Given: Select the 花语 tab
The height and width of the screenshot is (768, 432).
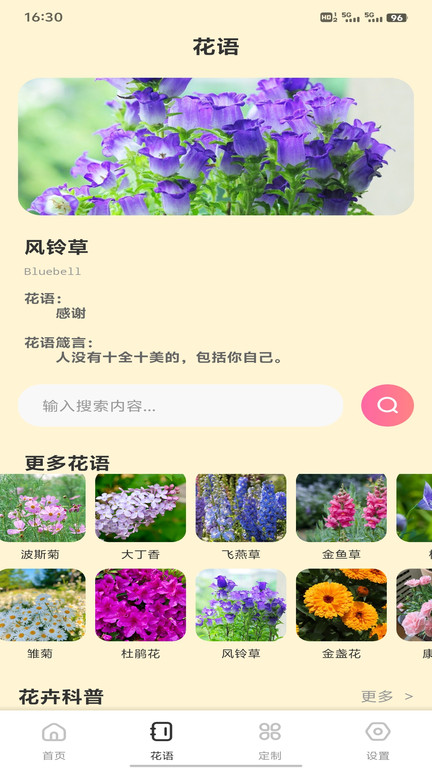Looking at the screenshot, I should [x=162, y=741].
